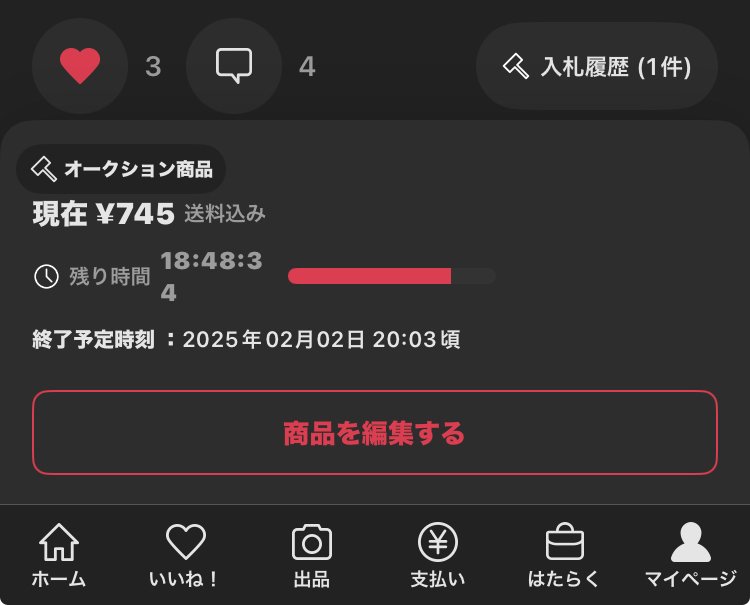Open the マイページ tab
The image size is (750, 605).
click(x=690, y=556)
